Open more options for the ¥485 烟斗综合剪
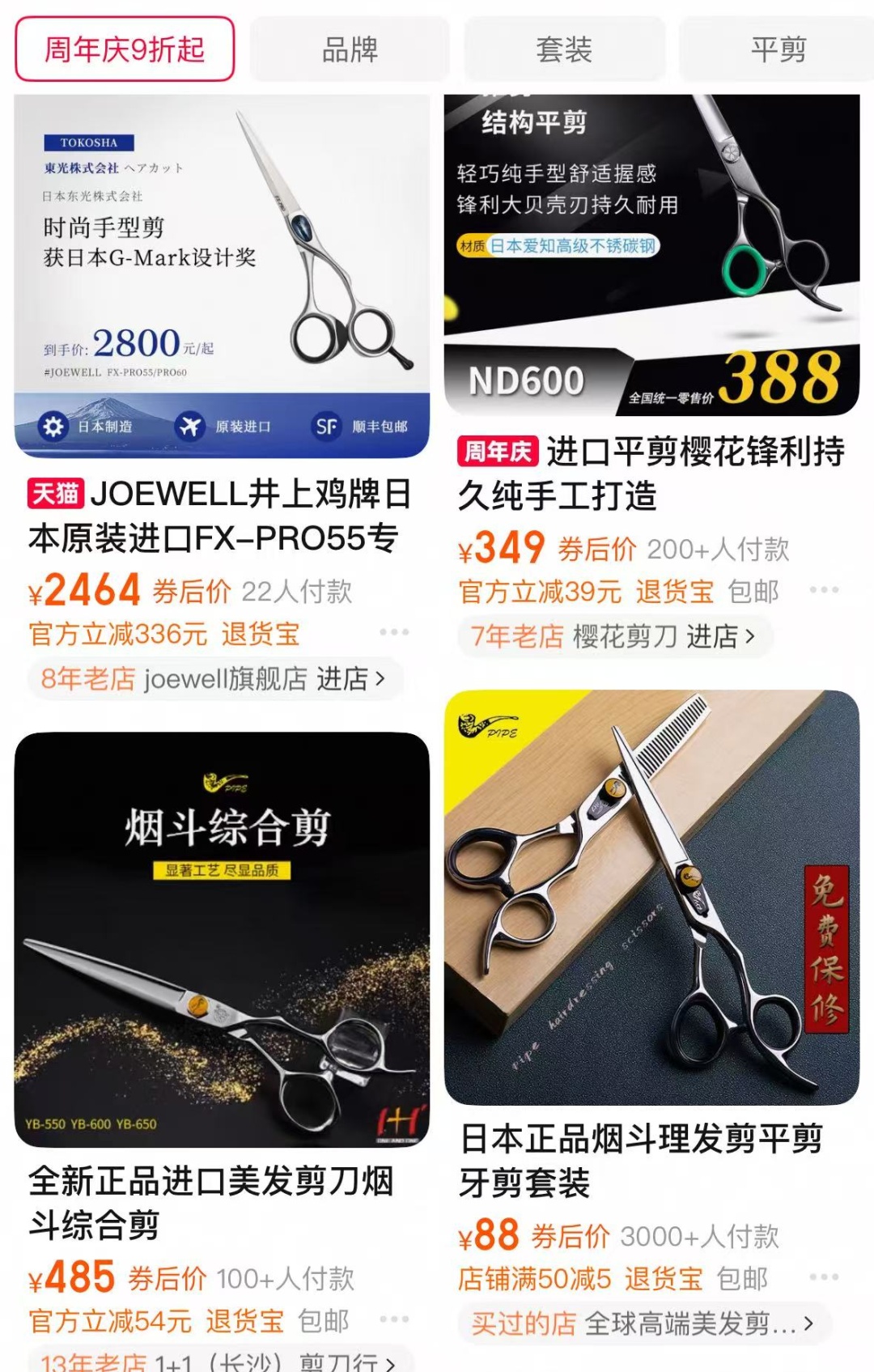The width and height of the screenshot is (874, 1372). (394, 1319)
